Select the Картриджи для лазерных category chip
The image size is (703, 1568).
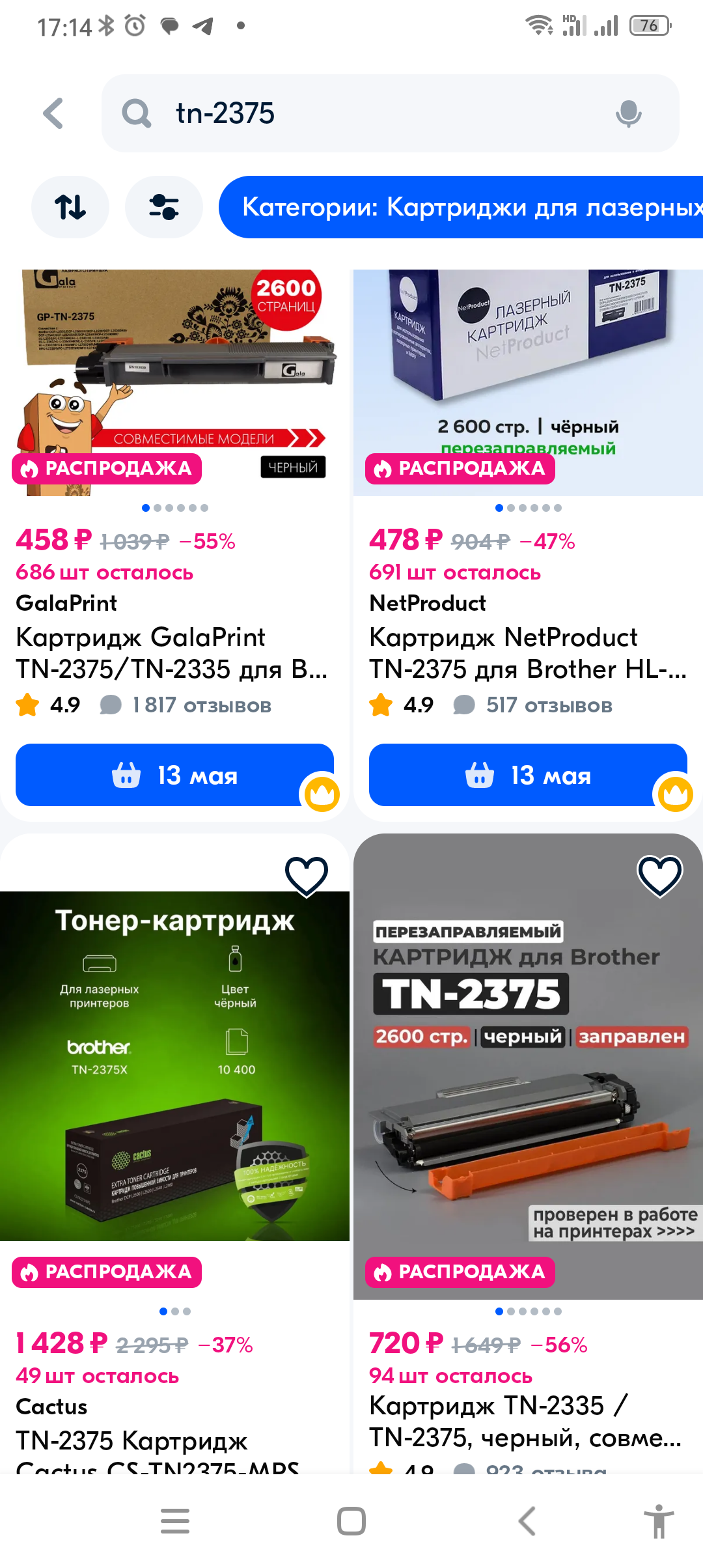pos(461,207)
